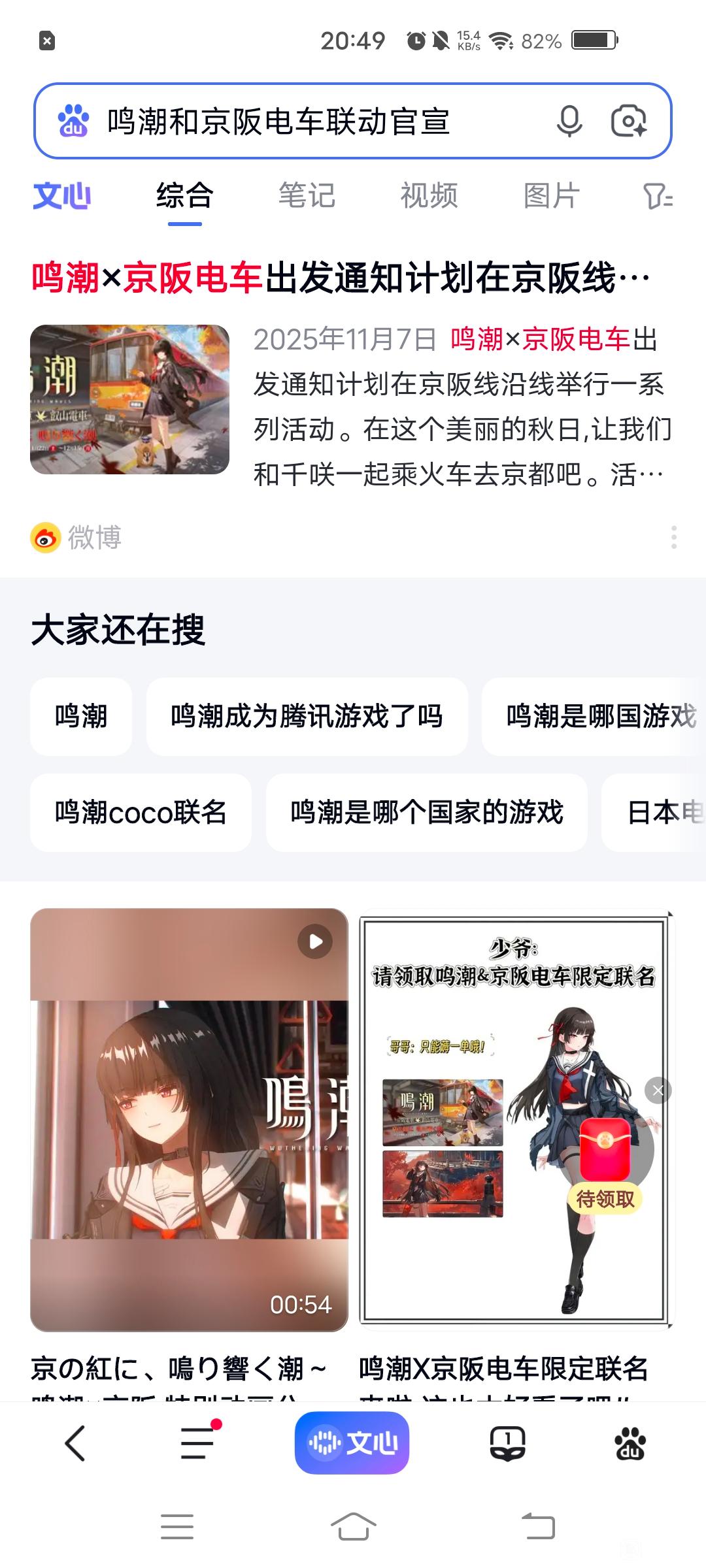Open the 鸣潮×京阪电车 Weibo result
The image size is (706, 1568).
tap(340, 278)
